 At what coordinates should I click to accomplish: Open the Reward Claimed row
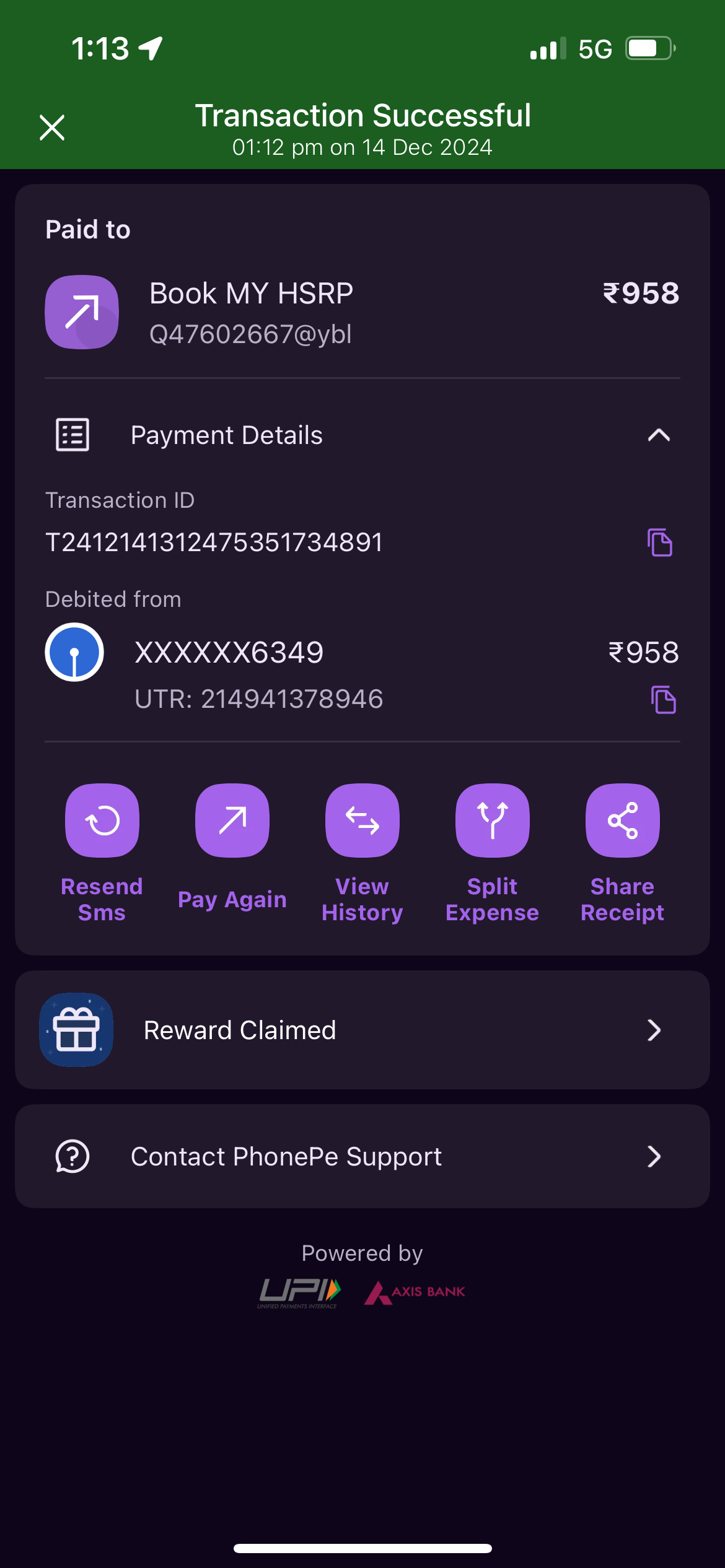point(362,1030)
